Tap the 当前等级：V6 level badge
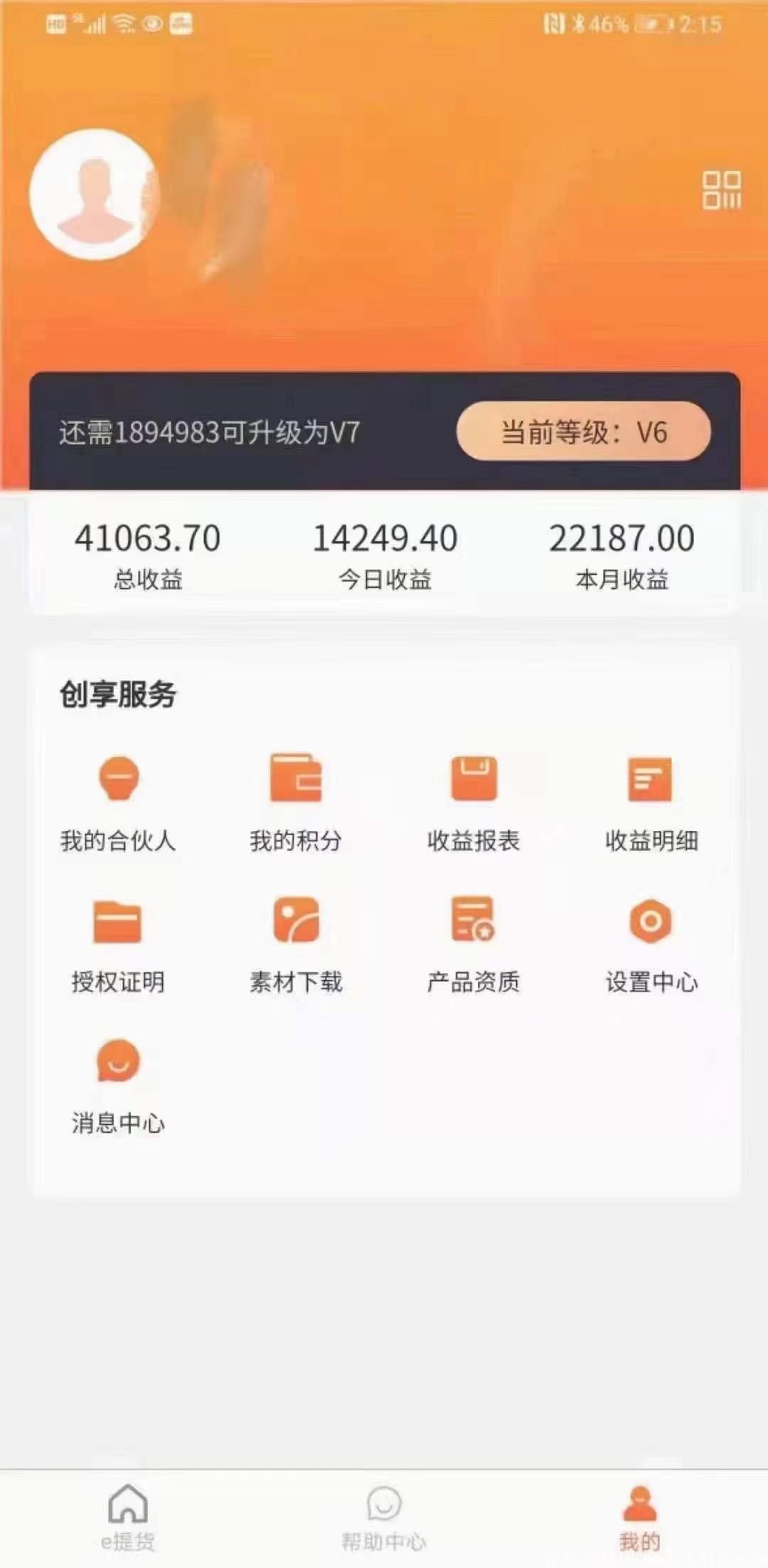Screen dimensions: 768x1568 pyautogui.click(x=585, y=430)
